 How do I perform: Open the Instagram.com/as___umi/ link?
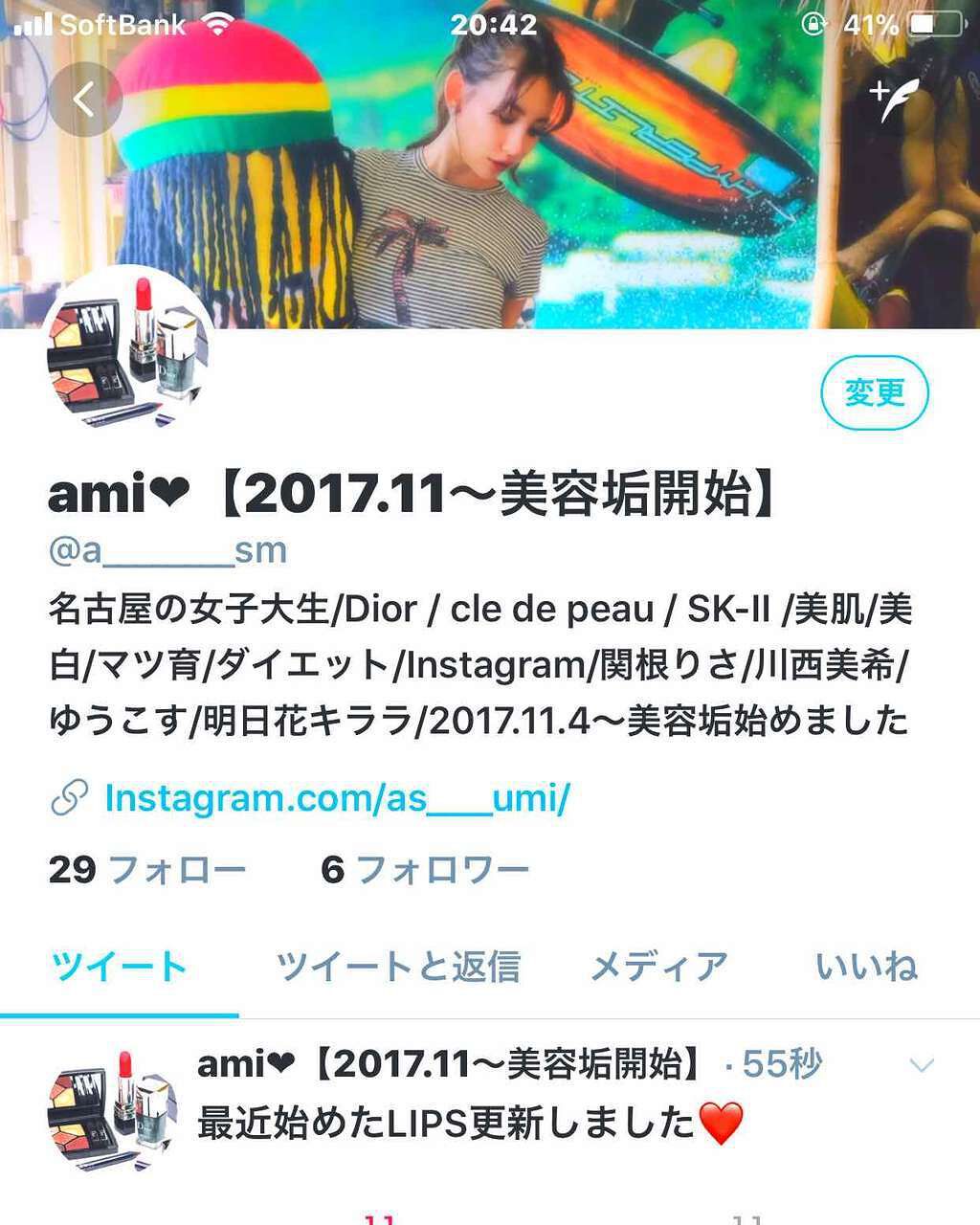click(x=336, y=797)
